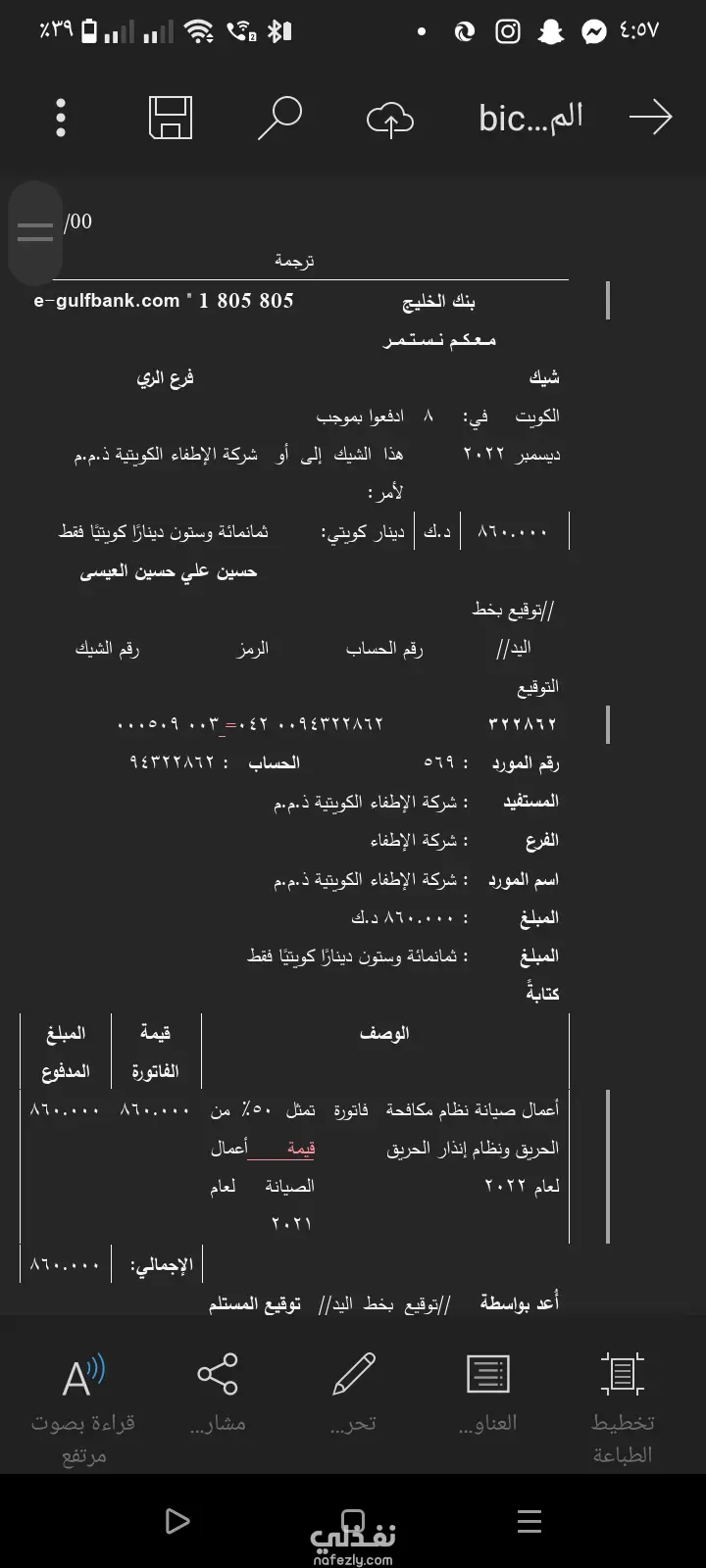
Task: Tap the system recent apps button
Action: point(529,1521)
